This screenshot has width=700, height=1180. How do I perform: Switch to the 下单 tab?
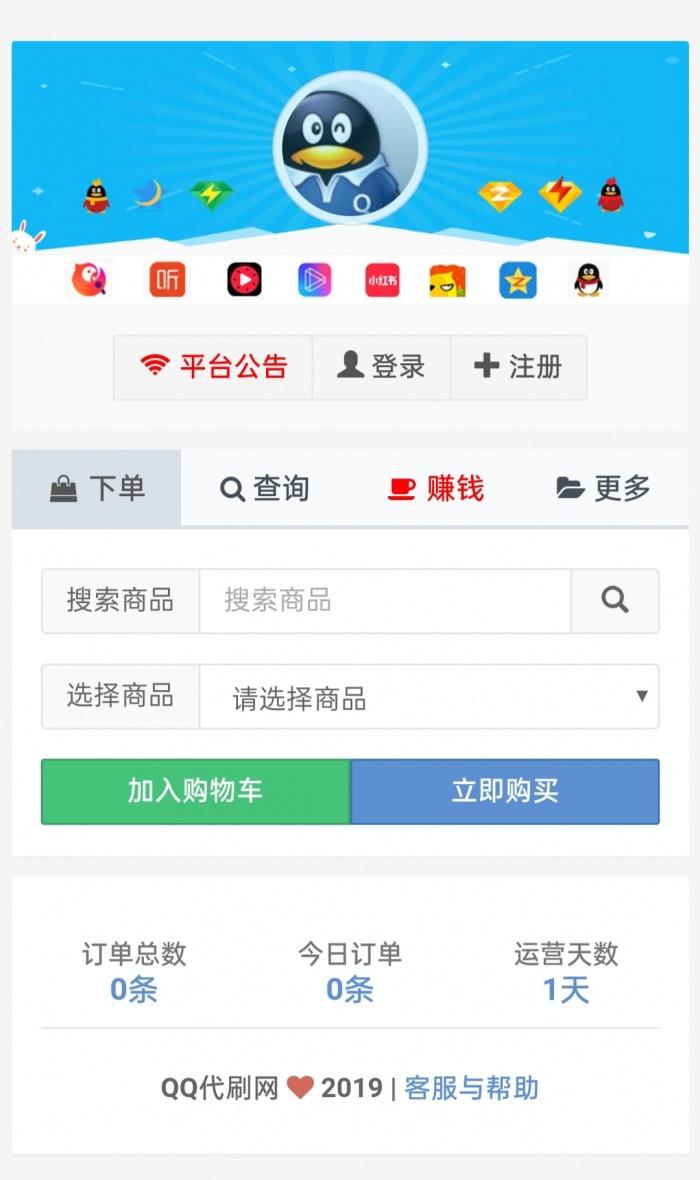pyautogui.click(x=97, y=488)
